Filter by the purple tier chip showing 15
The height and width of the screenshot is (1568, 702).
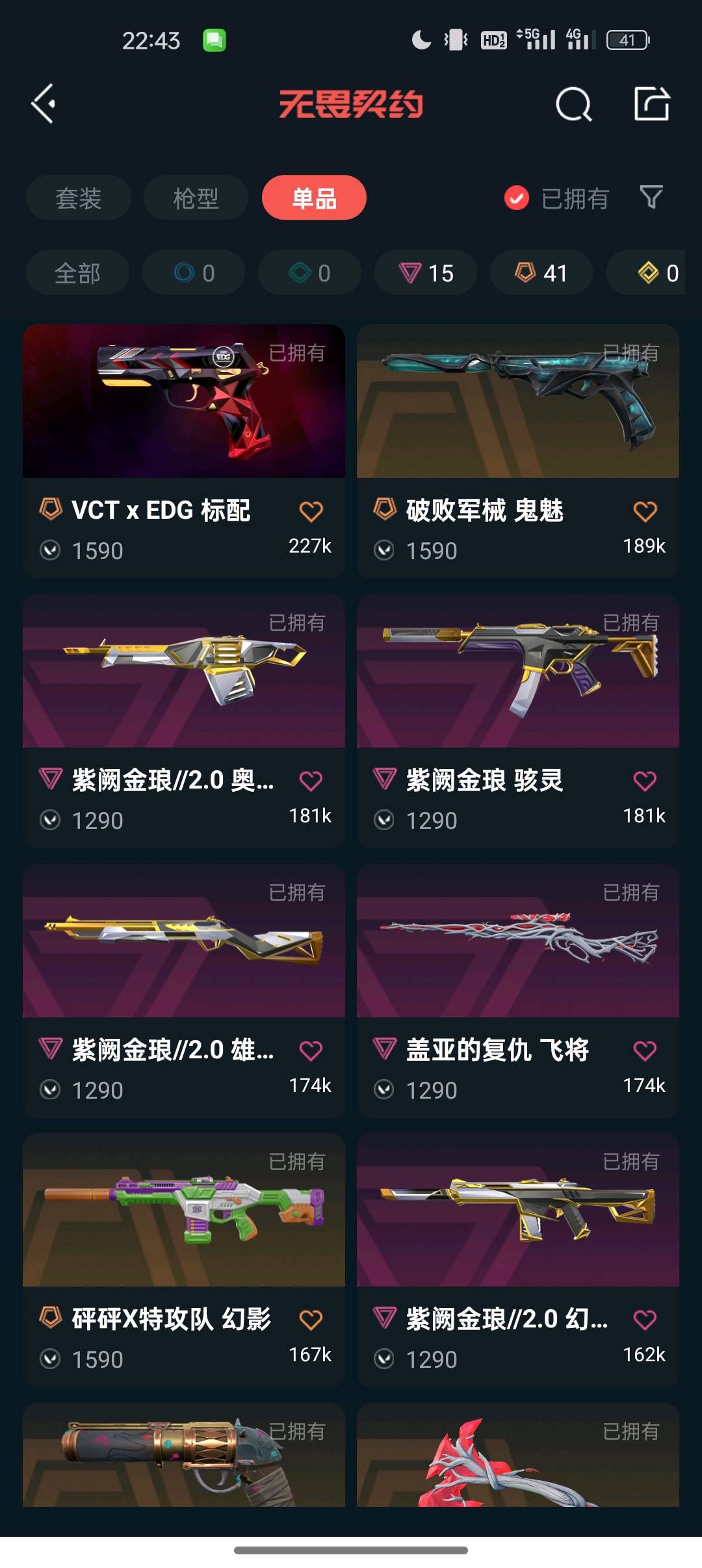(426, 273)
